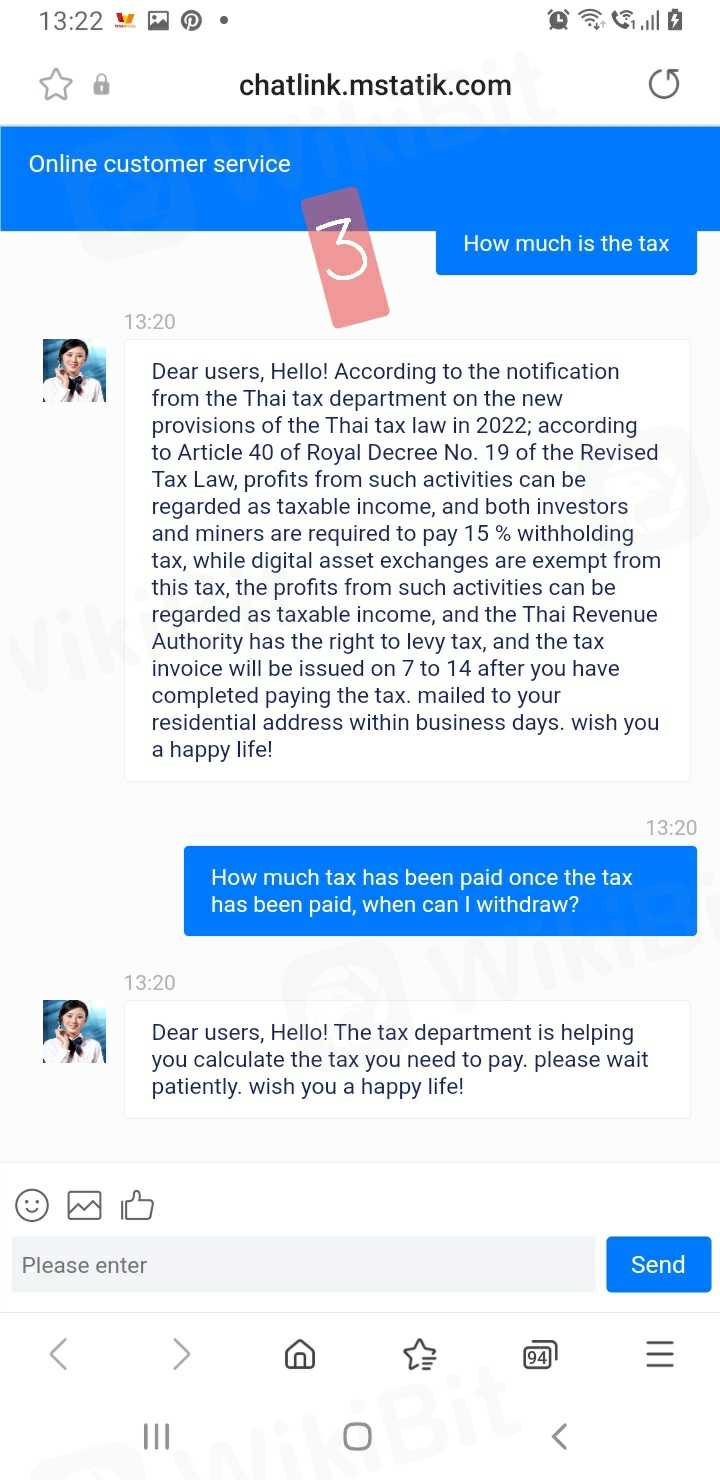Reload the page

point(664,85)
